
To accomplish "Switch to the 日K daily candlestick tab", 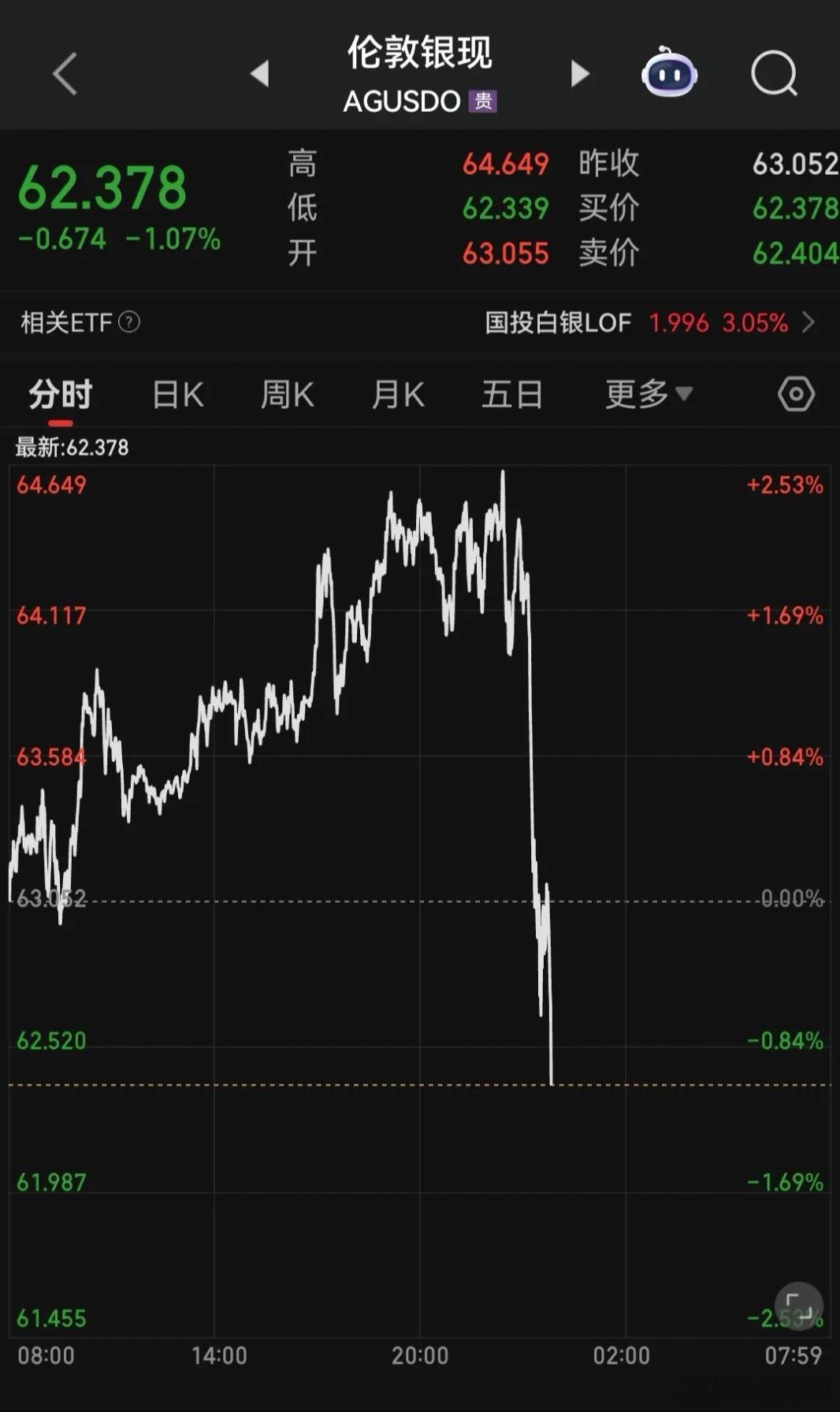I will point(177,393).
